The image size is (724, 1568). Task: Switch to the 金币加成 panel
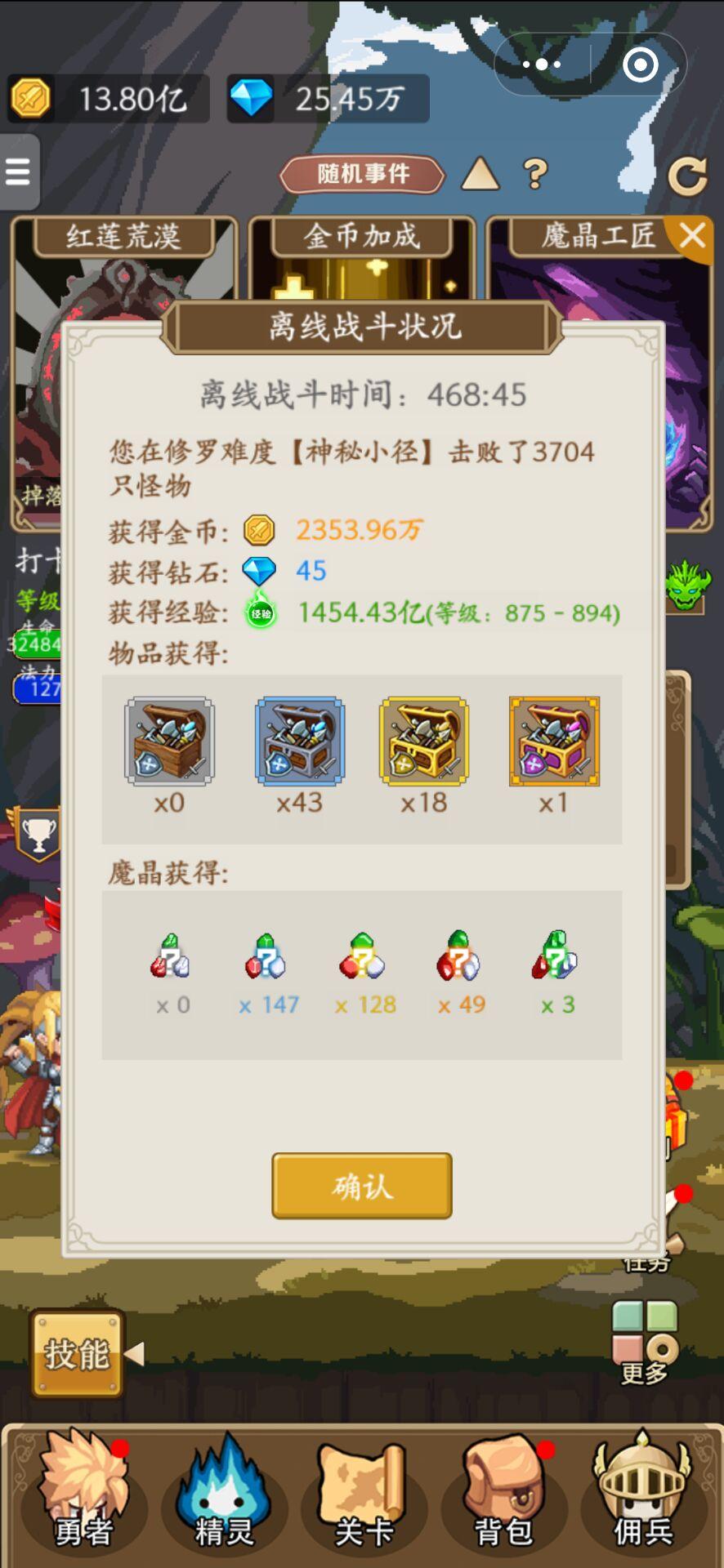pos(361,237)
